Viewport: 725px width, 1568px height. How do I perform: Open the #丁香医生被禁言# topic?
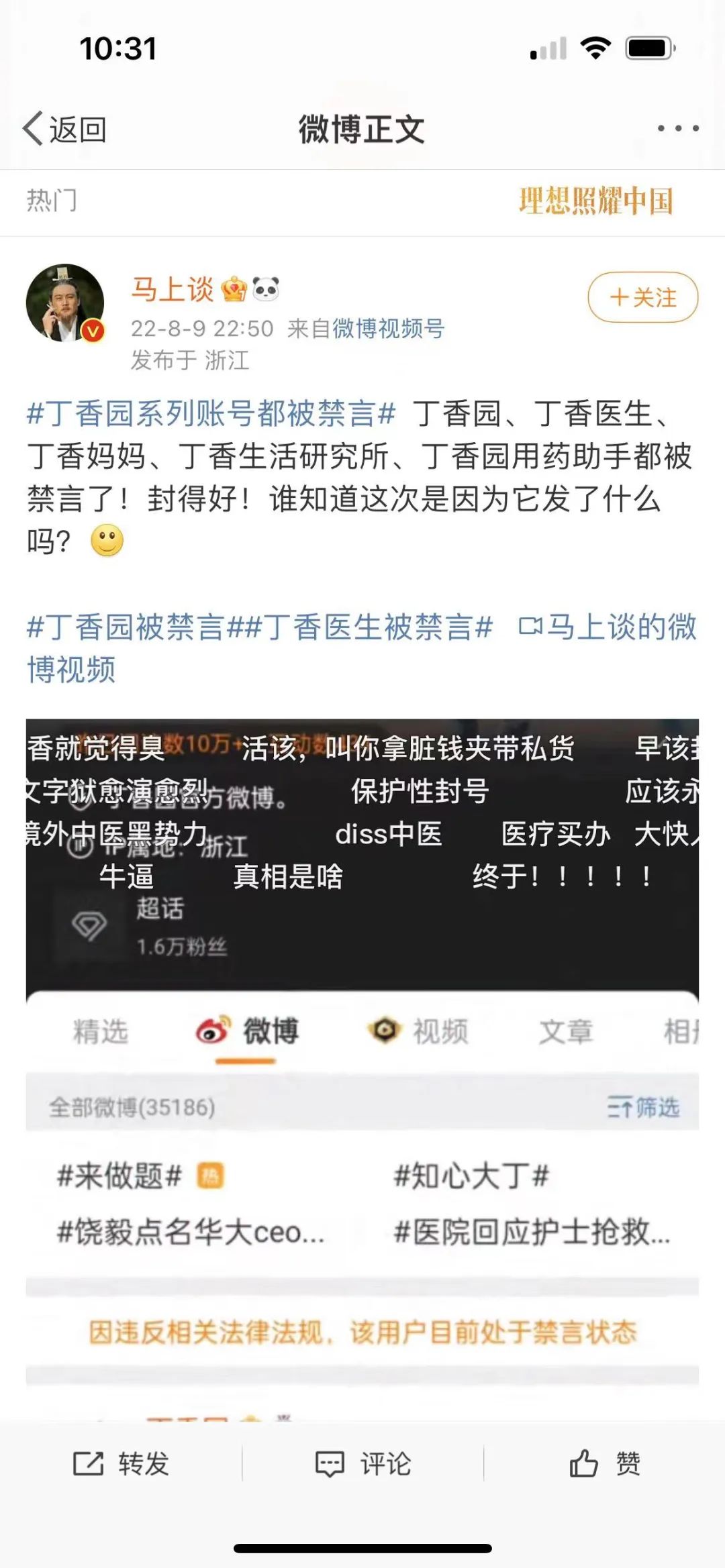tap(369, 628)
